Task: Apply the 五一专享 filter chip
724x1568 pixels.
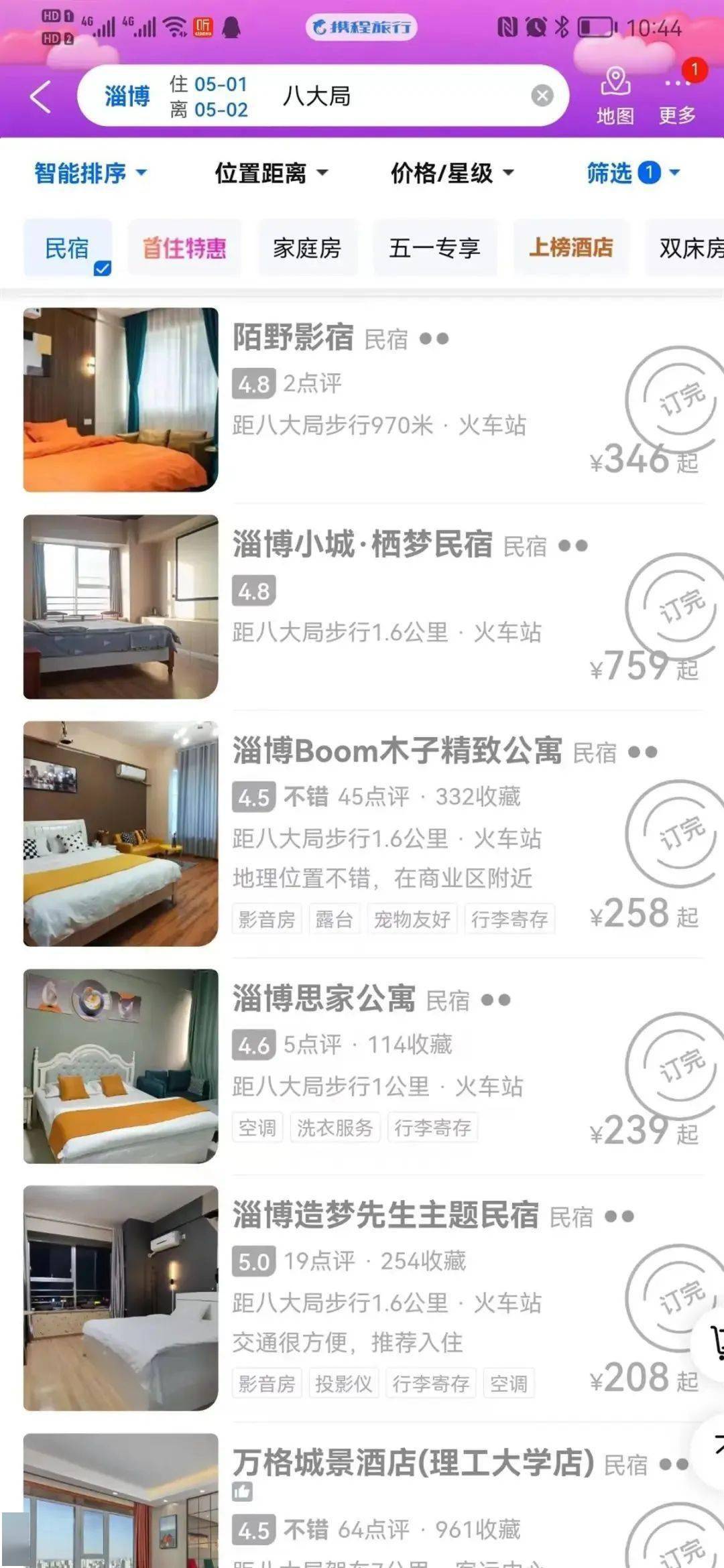Action: [434, 249]
